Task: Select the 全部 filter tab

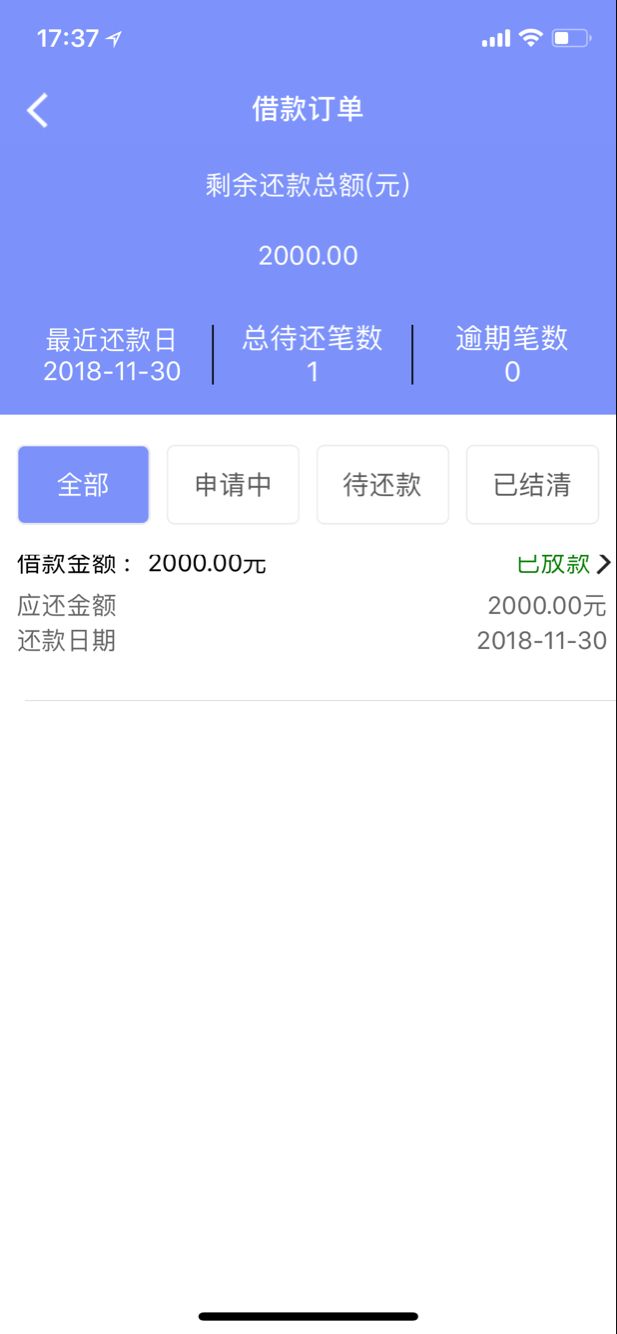Action: 83,485
